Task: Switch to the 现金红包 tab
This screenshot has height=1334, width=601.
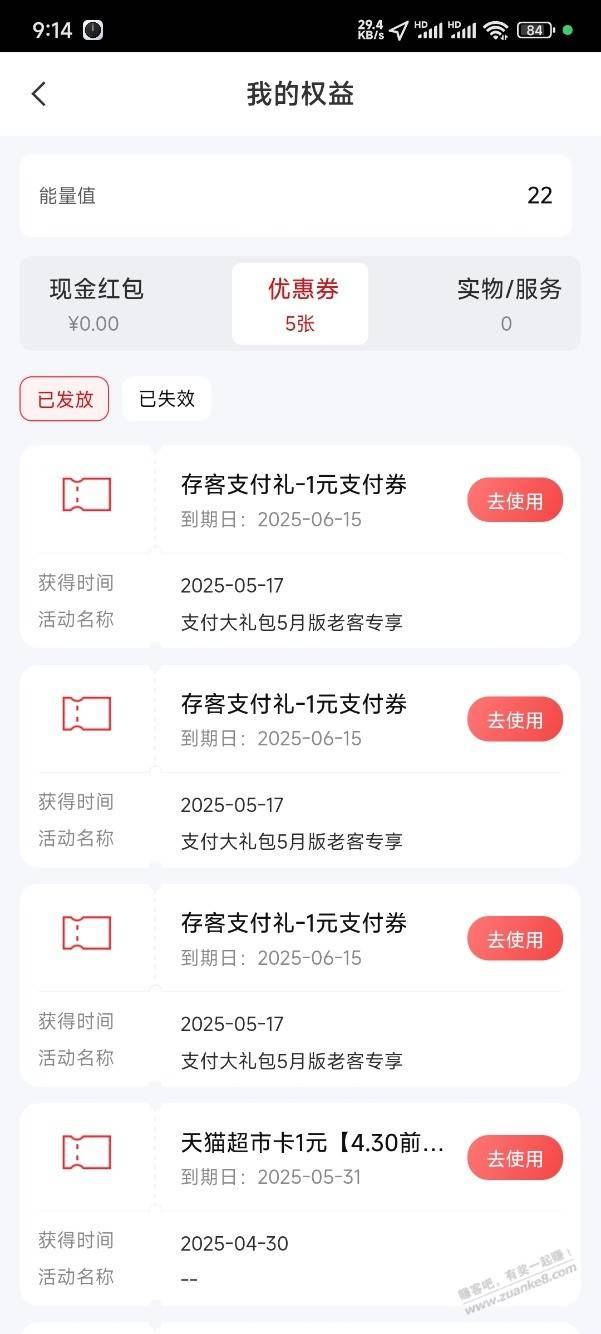Action: pyautogui.click(x=97, y=304)
